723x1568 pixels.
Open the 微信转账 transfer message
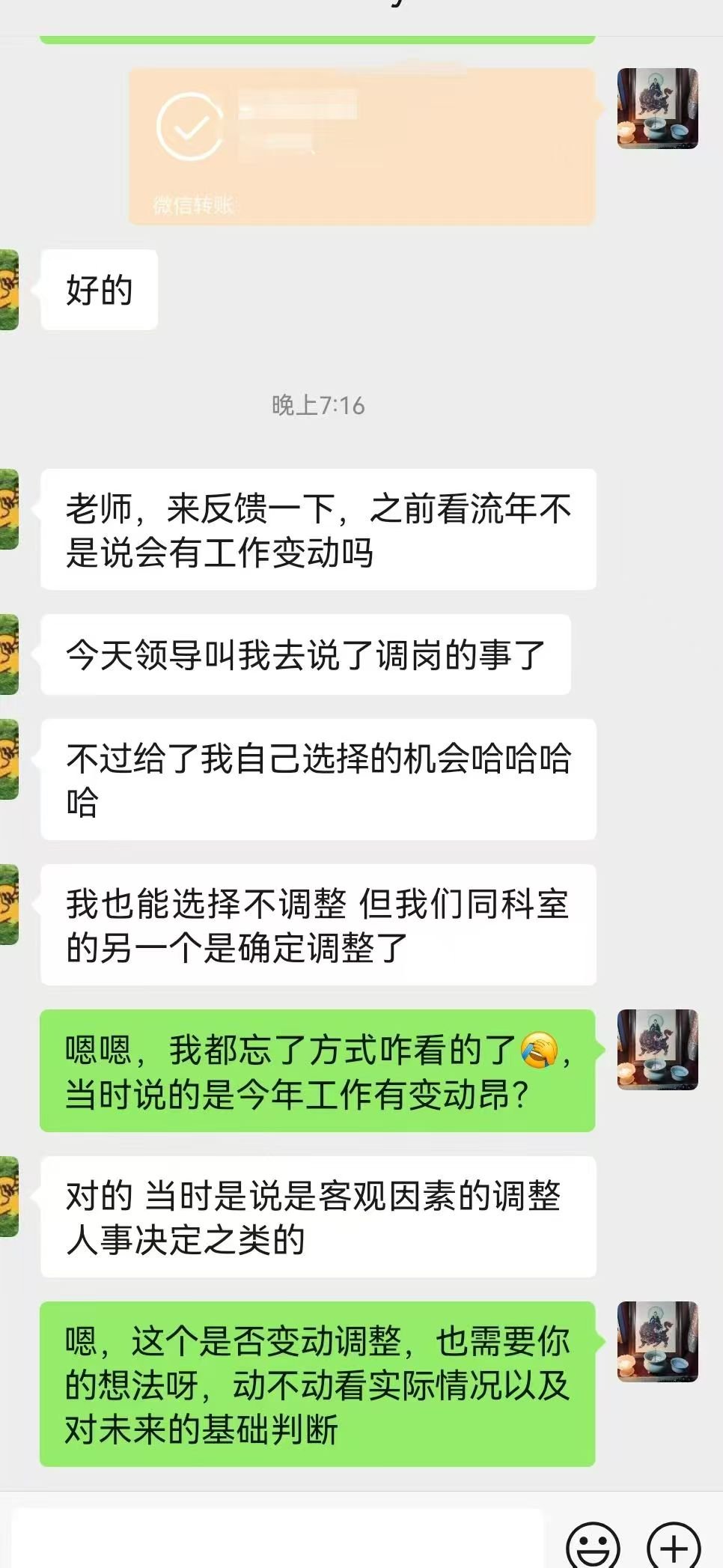pyautogui.click(x=361, y=147)
